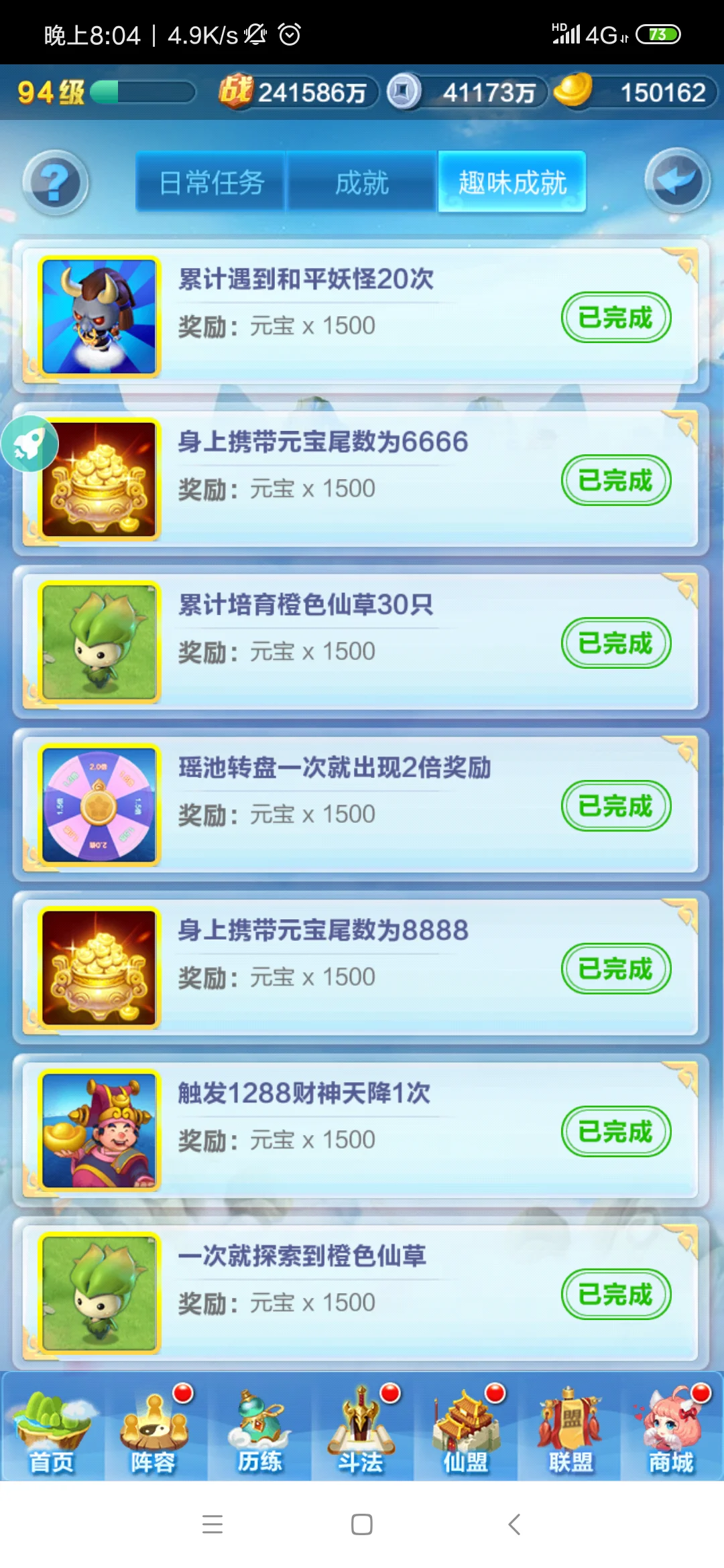The image size is (724, 1568).
Task: Switch to the 日常任务 tab
Action: pyautogui.click(x=212, y=182)
